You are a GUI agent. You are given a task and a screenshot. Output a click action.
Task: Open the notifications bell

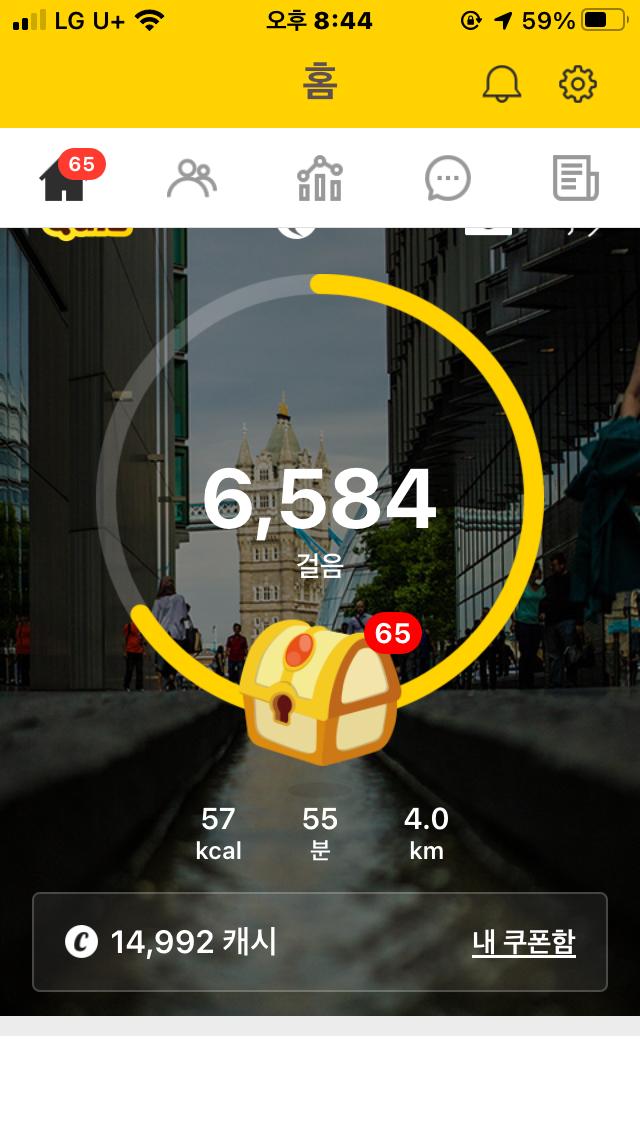(502, 84)
